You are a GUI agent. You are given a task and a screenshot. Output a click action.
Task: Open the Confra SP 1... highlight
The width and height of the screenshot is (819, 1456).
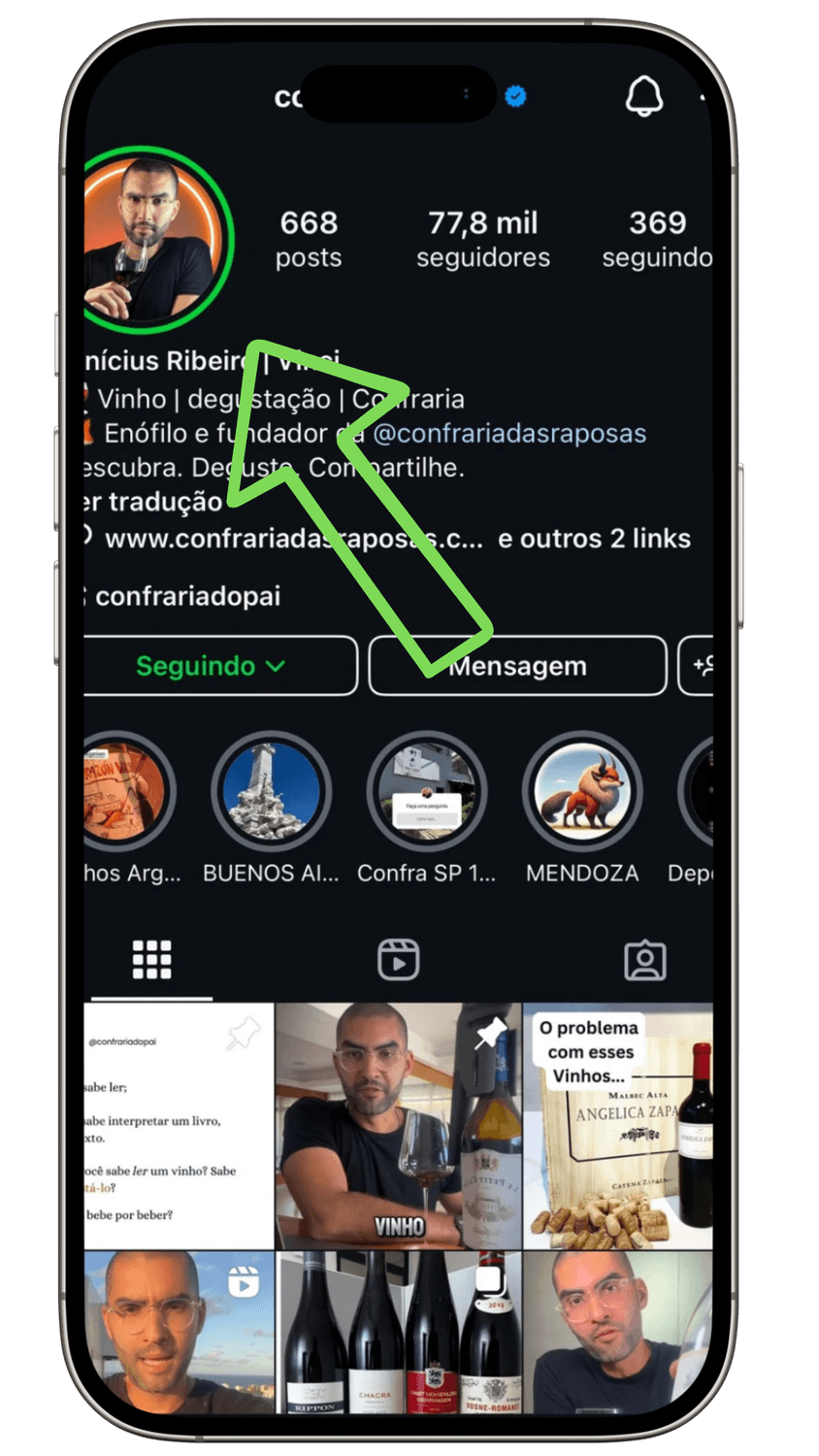tap(426, 793)
